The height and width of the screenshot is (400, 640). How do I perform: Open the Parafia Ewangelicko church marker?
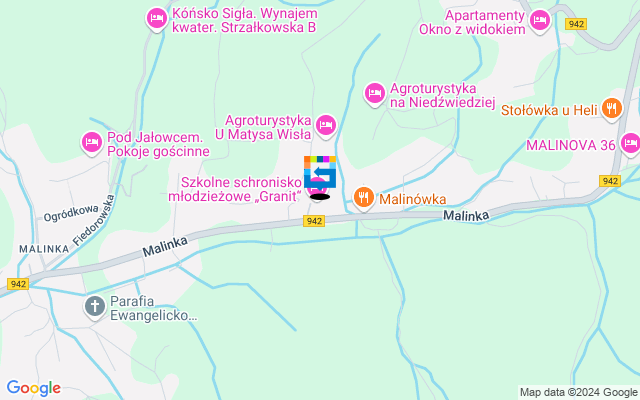(95, 306)
